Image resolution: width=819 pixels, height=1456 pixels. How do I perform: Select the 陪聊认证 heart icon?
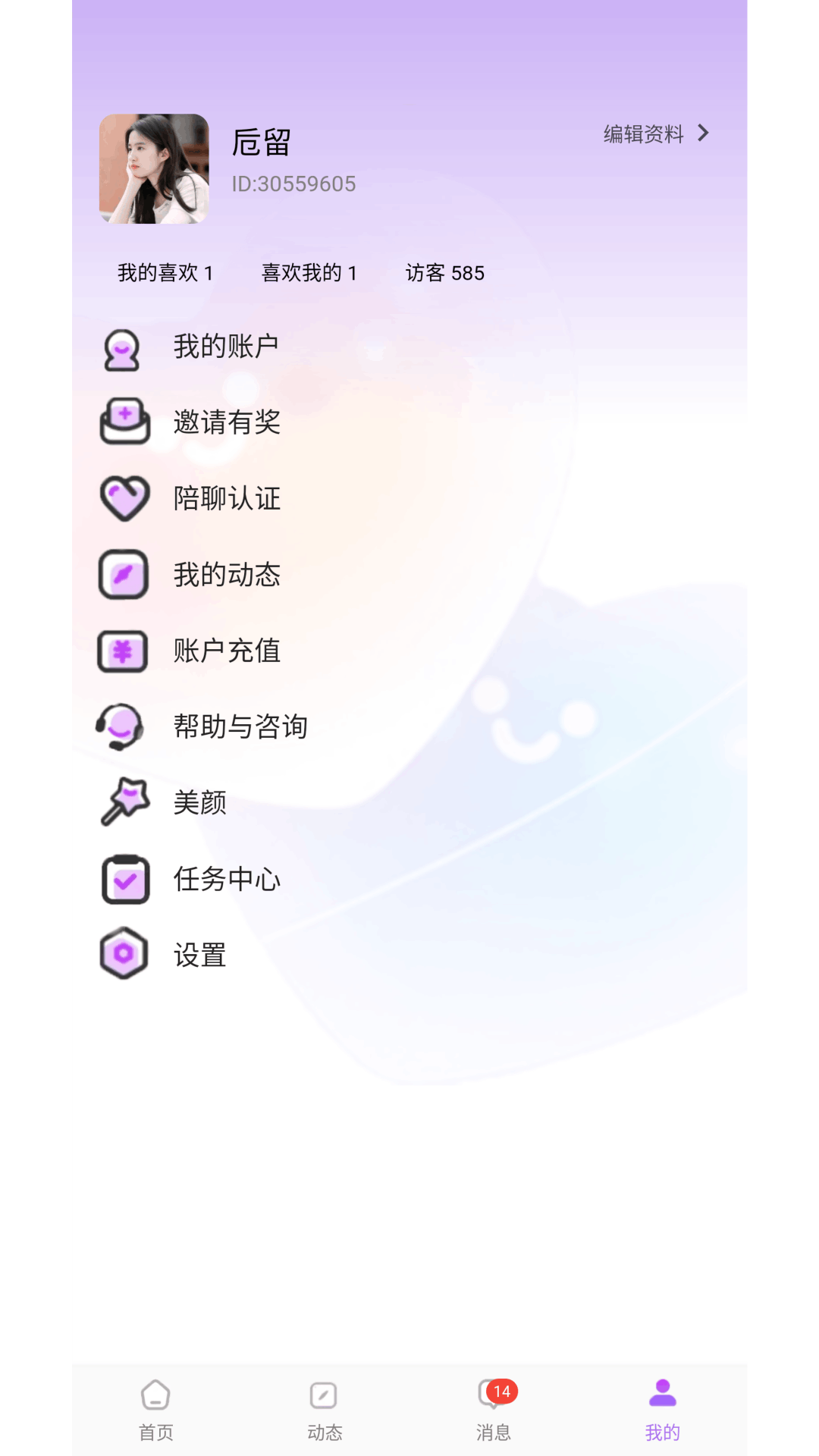click(123, 499)
